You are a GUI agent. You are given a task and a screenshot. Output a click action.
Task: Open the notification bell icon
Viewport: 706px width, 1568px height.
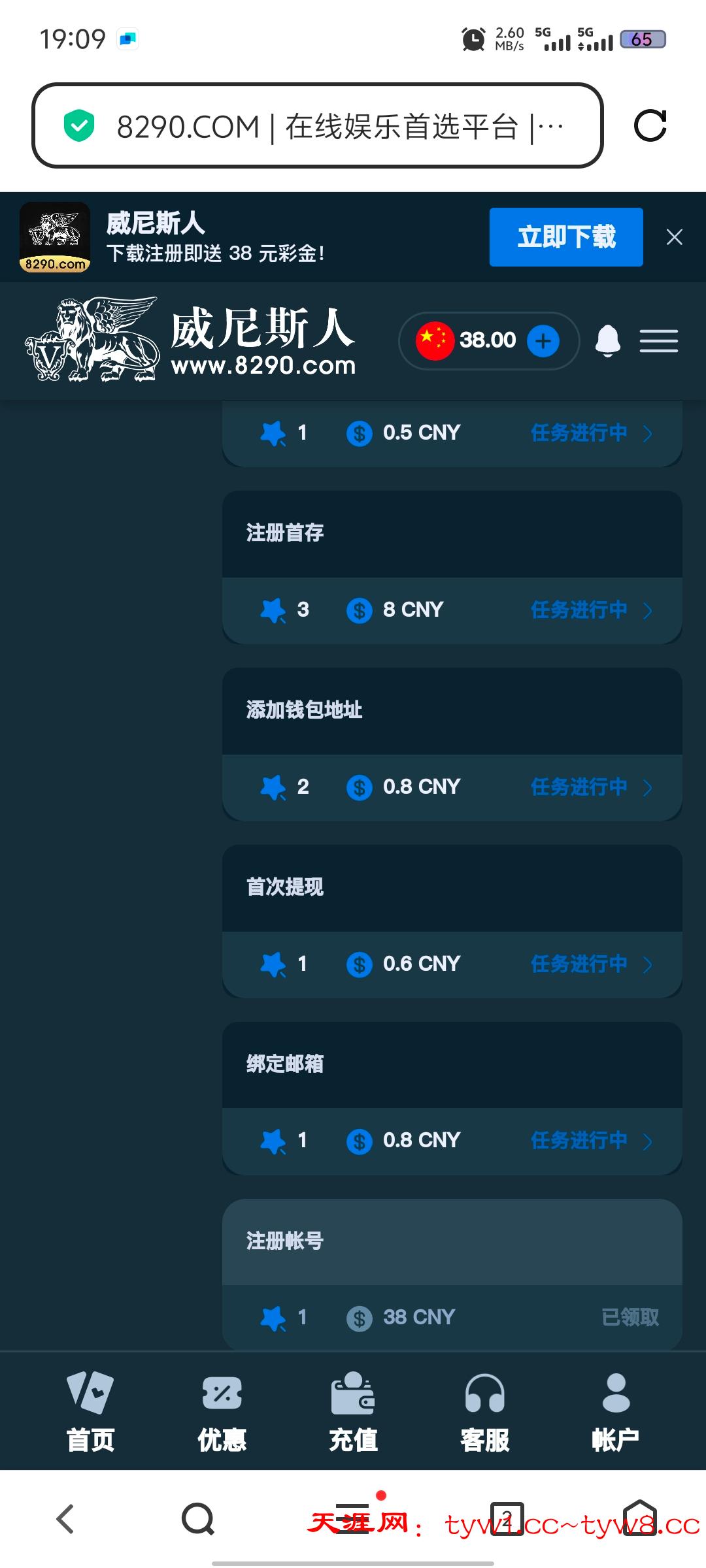pos(609,340)
